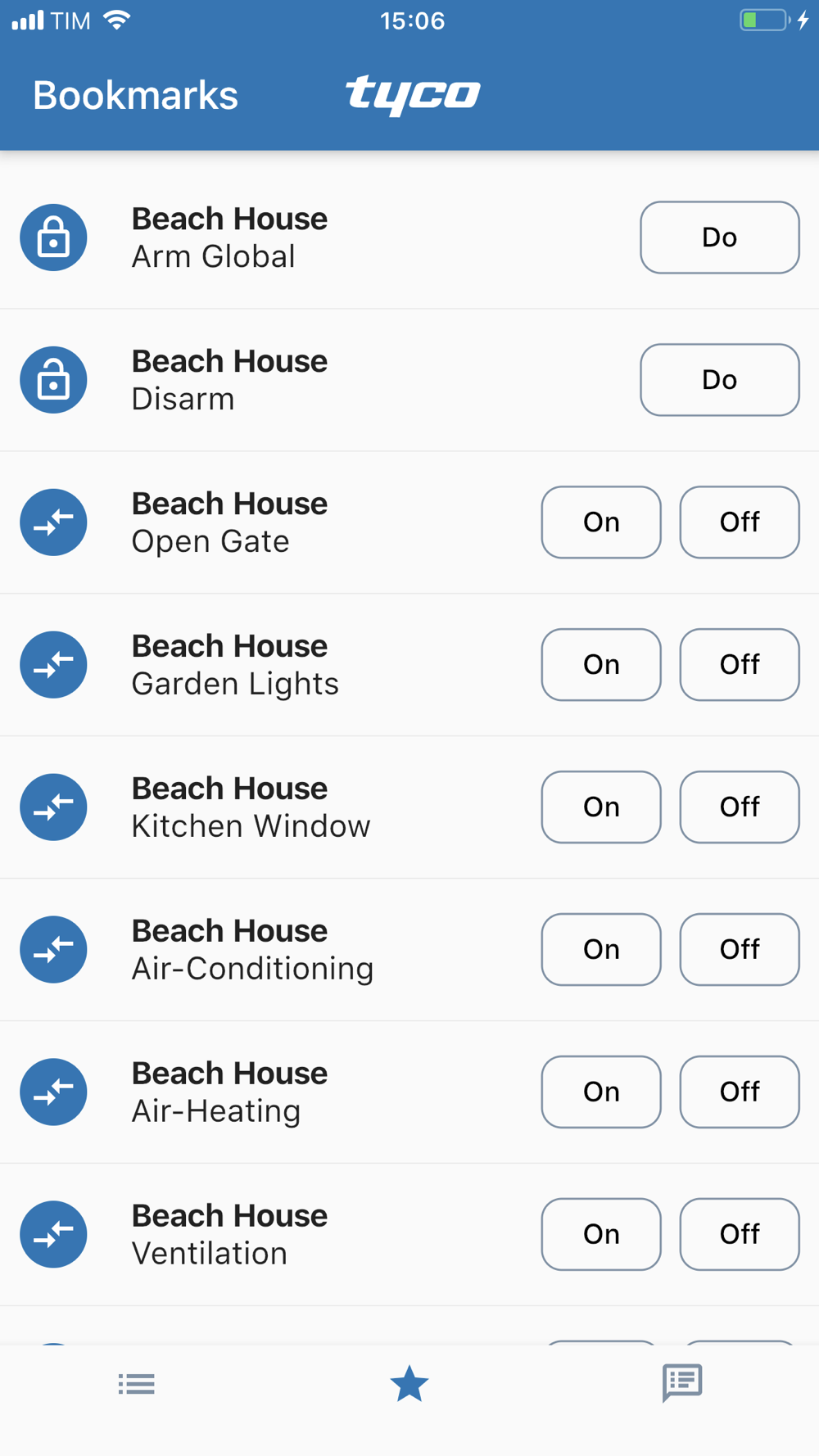Turn Air-Conditioning off
Image resolution: width=819 pixels, height=1456 pixels.
740,950
